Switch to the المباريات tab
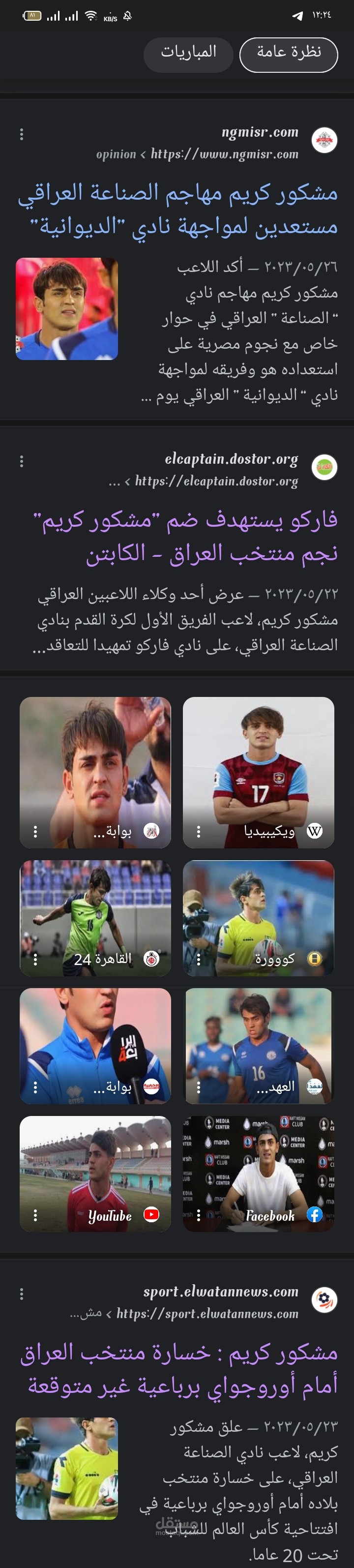 point(189,54)
